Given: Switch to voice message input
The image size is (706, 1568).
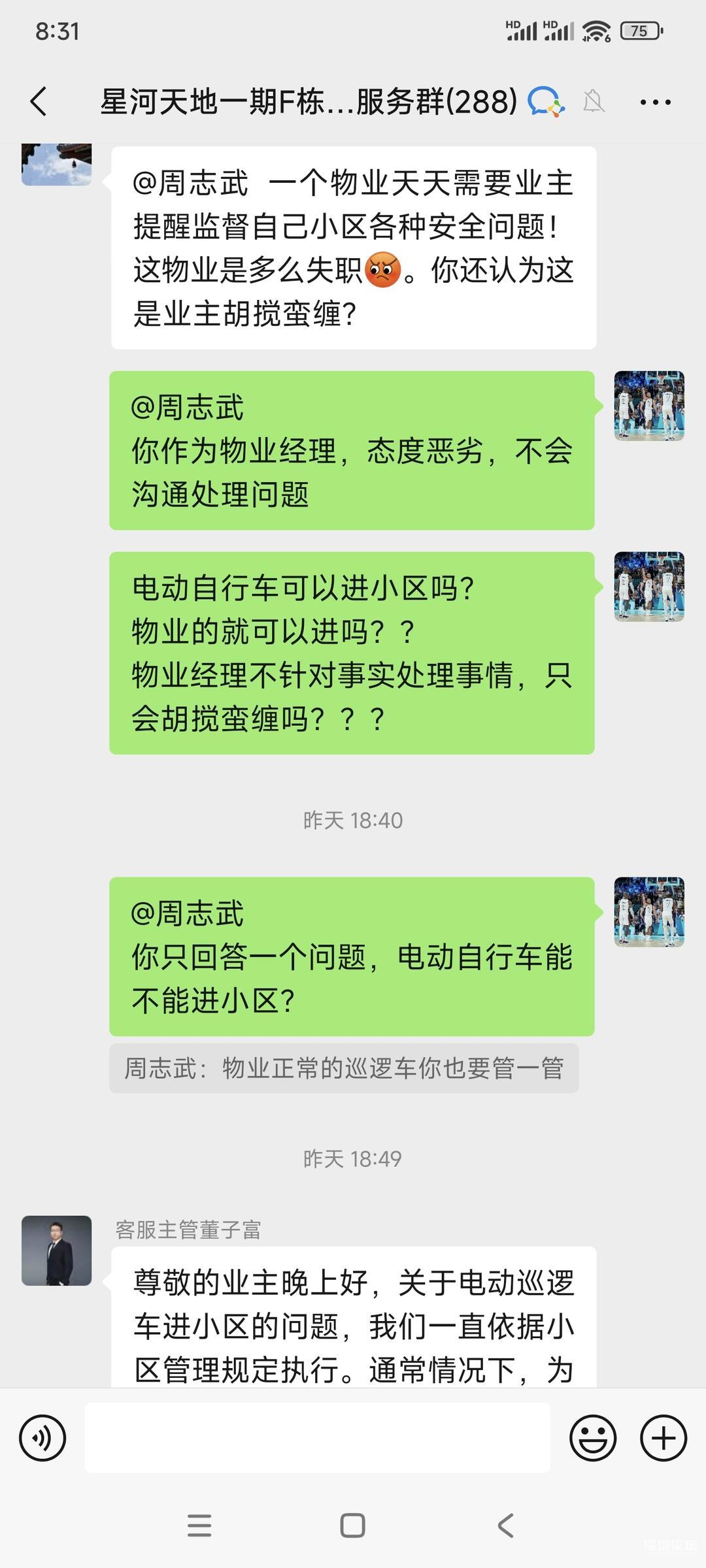Looking at the screenshot, I should pos(42,1438).
